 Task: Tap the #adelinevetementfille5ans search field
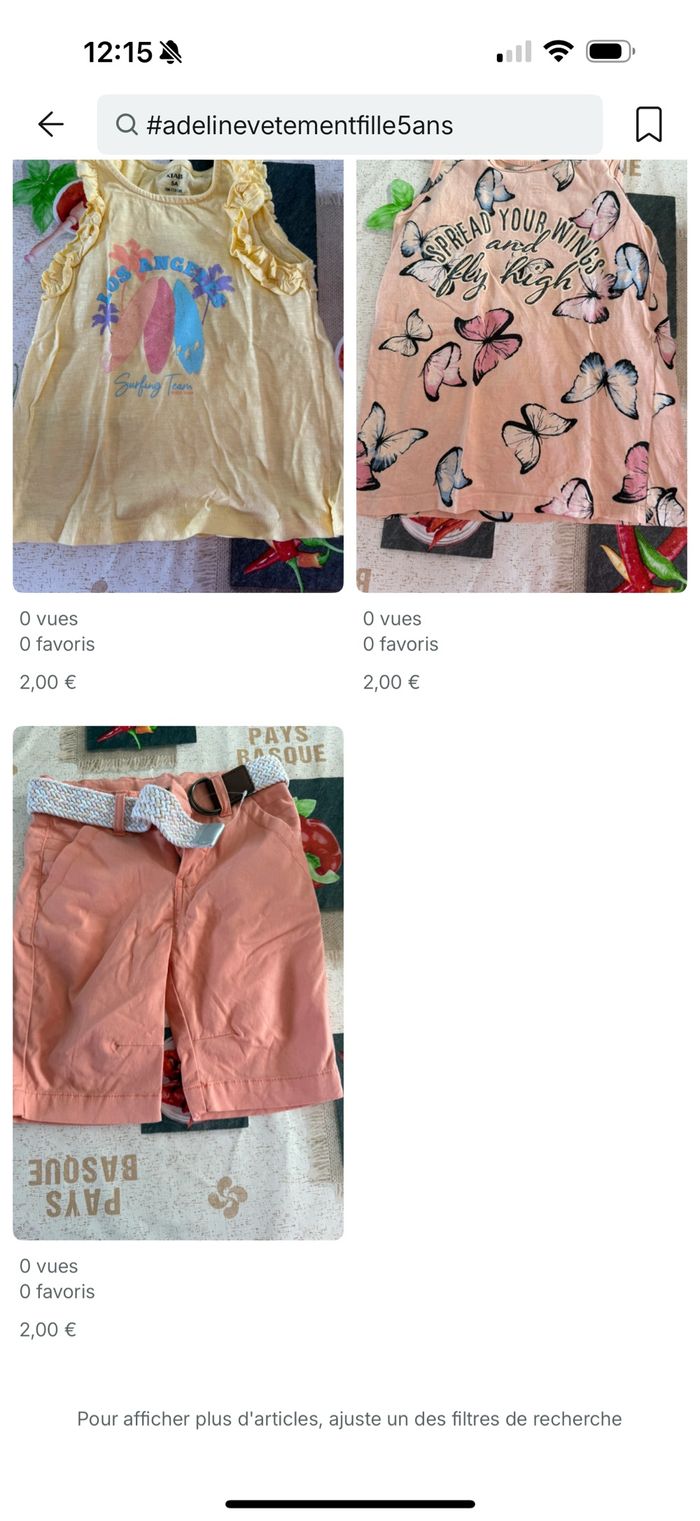click(x=350, y=125)
